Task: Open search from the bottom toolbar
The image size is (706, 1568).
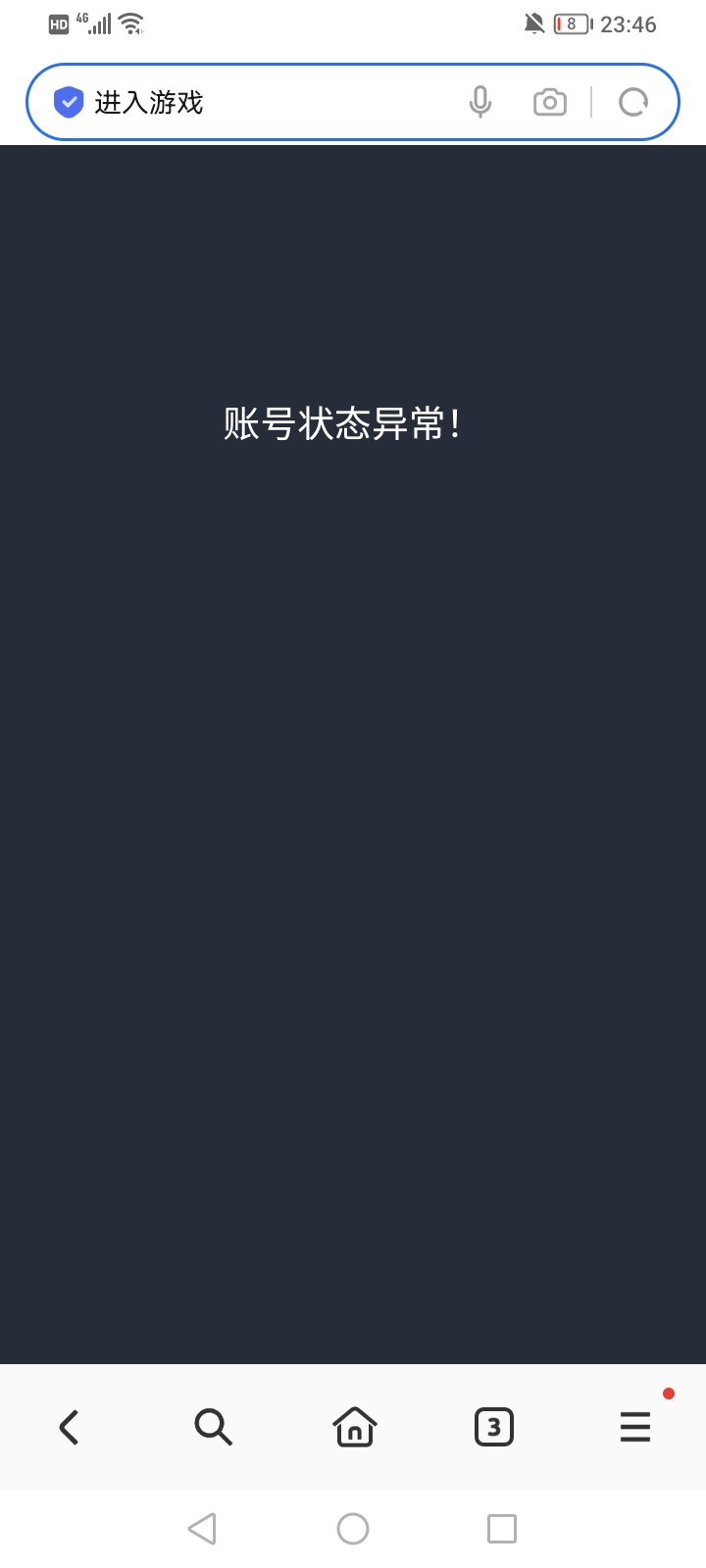Action: pyautogui.click(x=213, y=1427)
